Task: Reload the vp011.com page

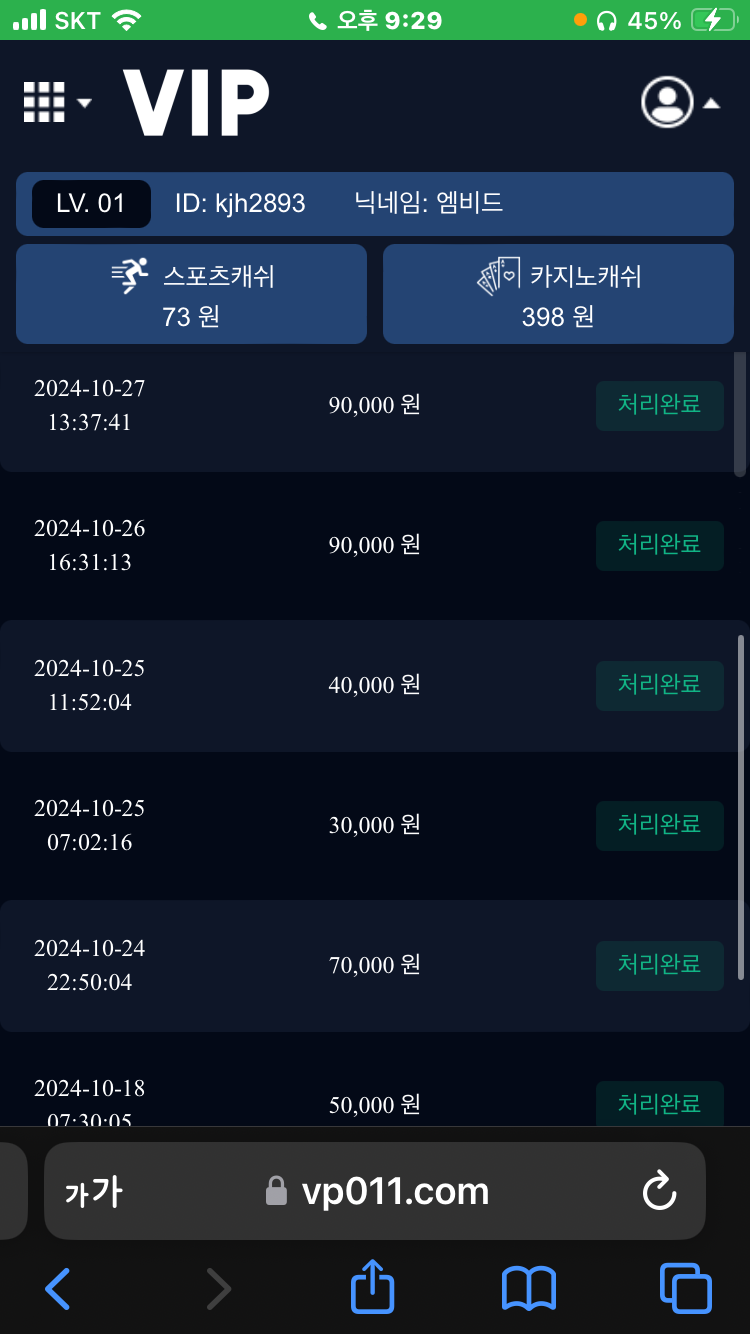Action: pos(659,1191)
